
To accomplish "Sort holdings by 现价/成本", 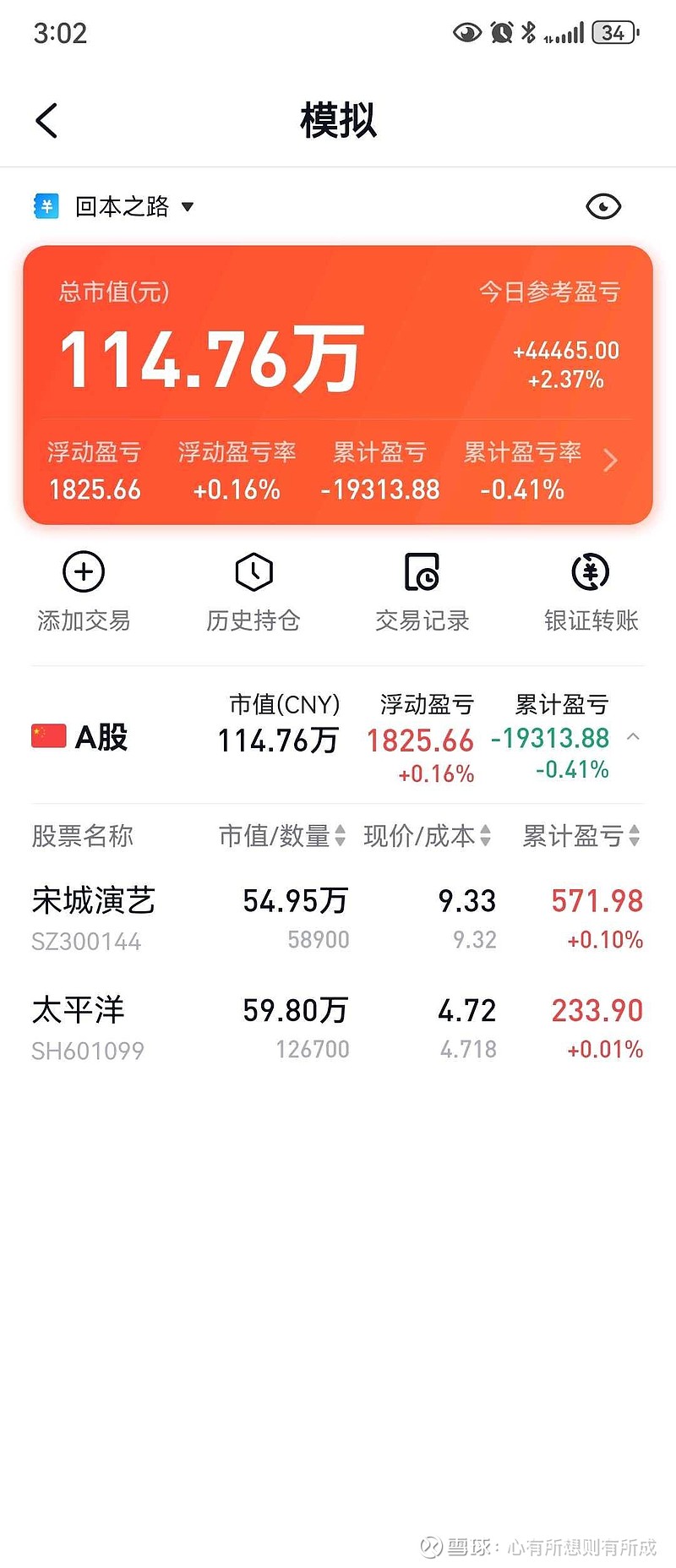I will [x=427, y=836].
